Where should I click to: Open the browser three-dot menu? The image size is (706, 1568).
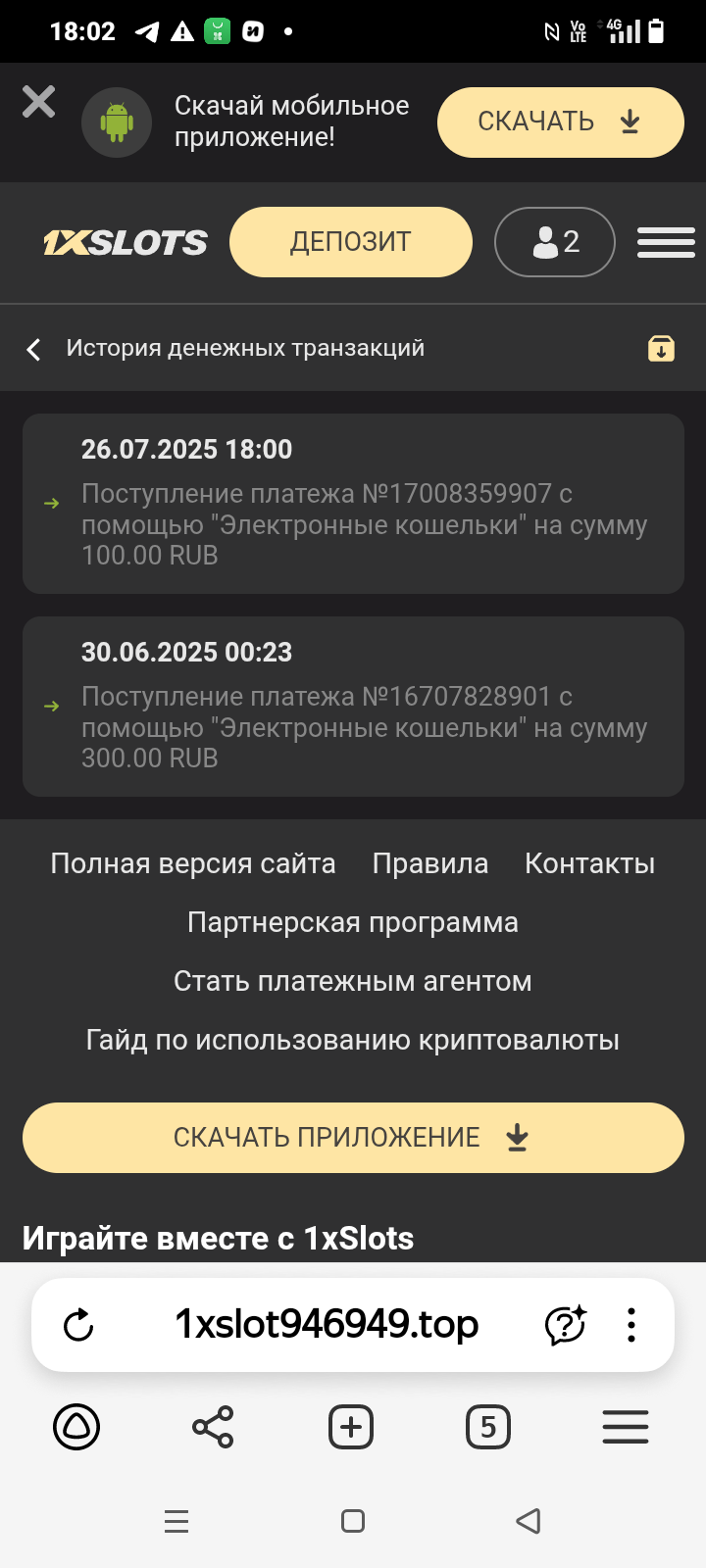click(x=631, y=1325)
